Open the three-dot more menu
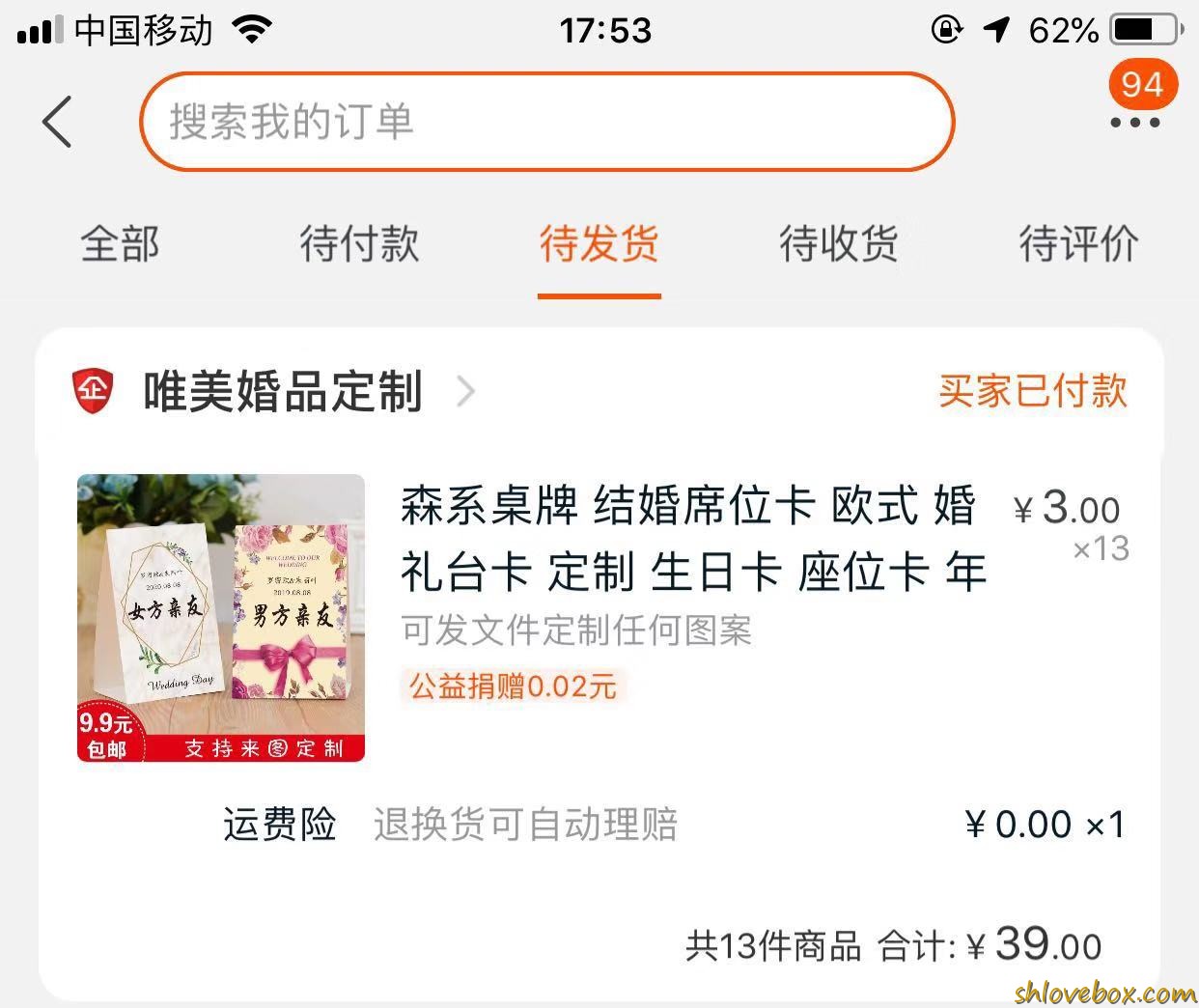 [x=1135, y=123]
